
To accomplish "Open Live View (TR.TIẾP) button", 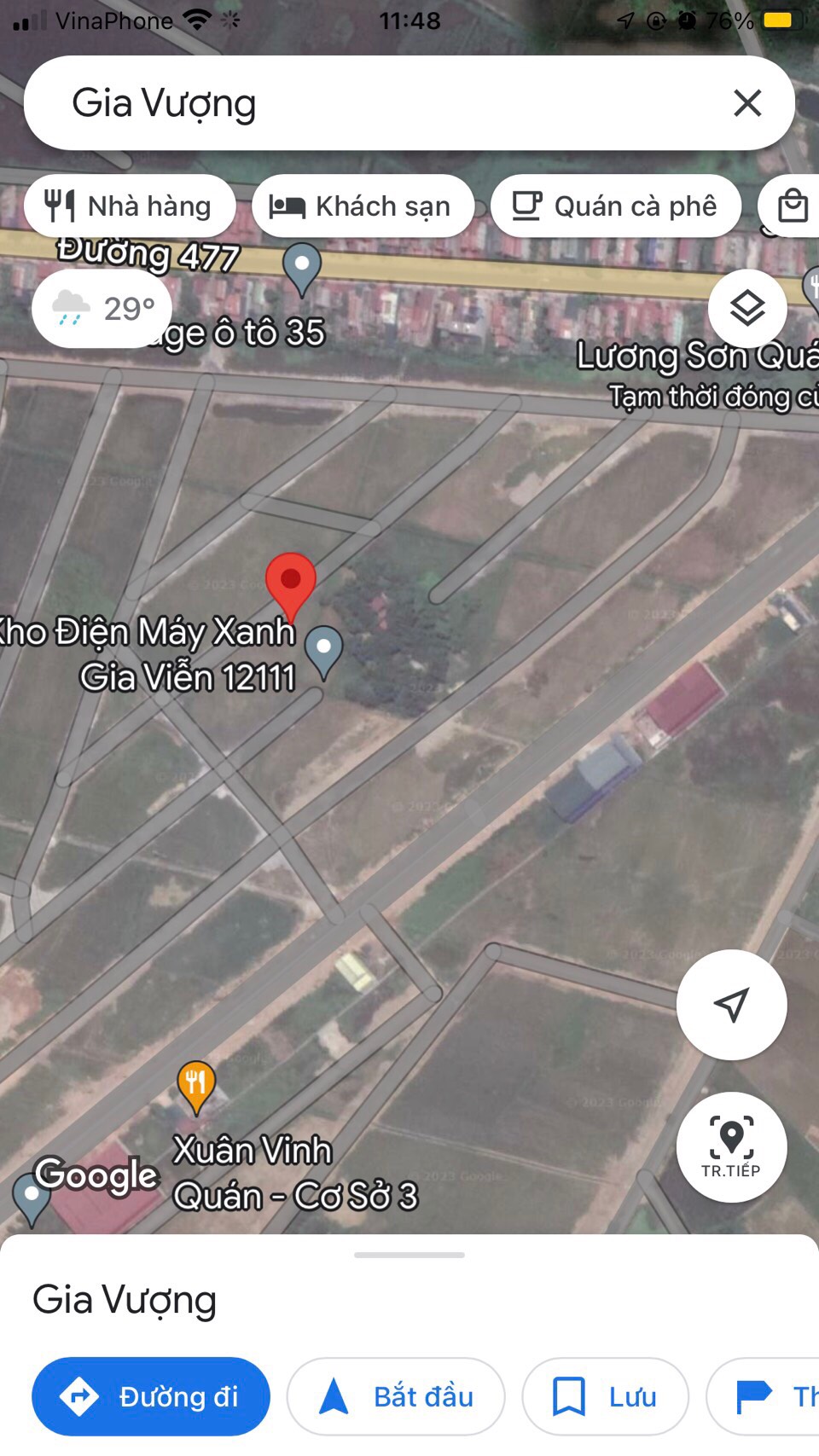I will click(x=731, y=1146).
